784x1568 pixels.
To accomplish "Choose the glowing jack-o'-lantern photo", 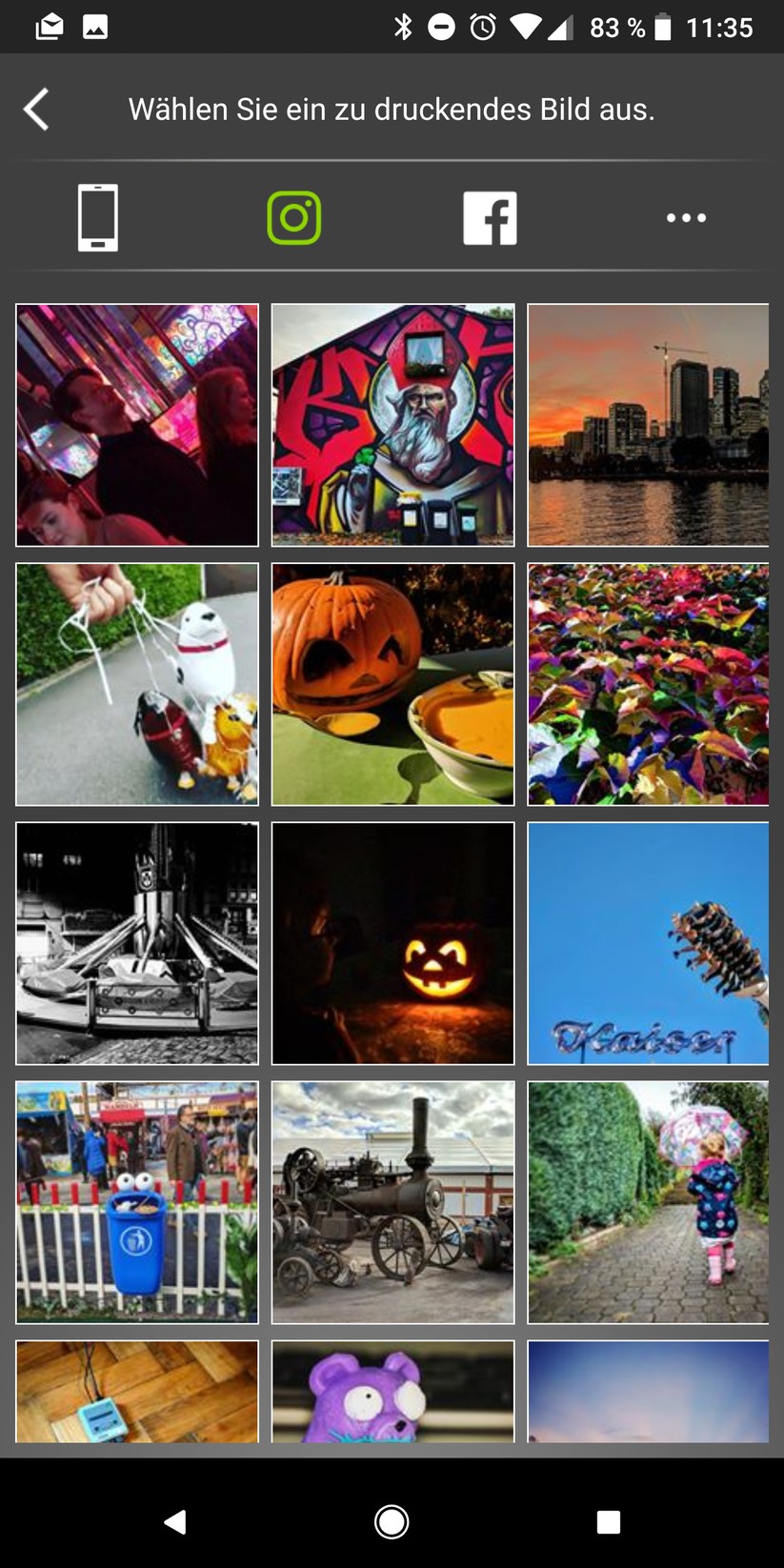I will (392, 943).
